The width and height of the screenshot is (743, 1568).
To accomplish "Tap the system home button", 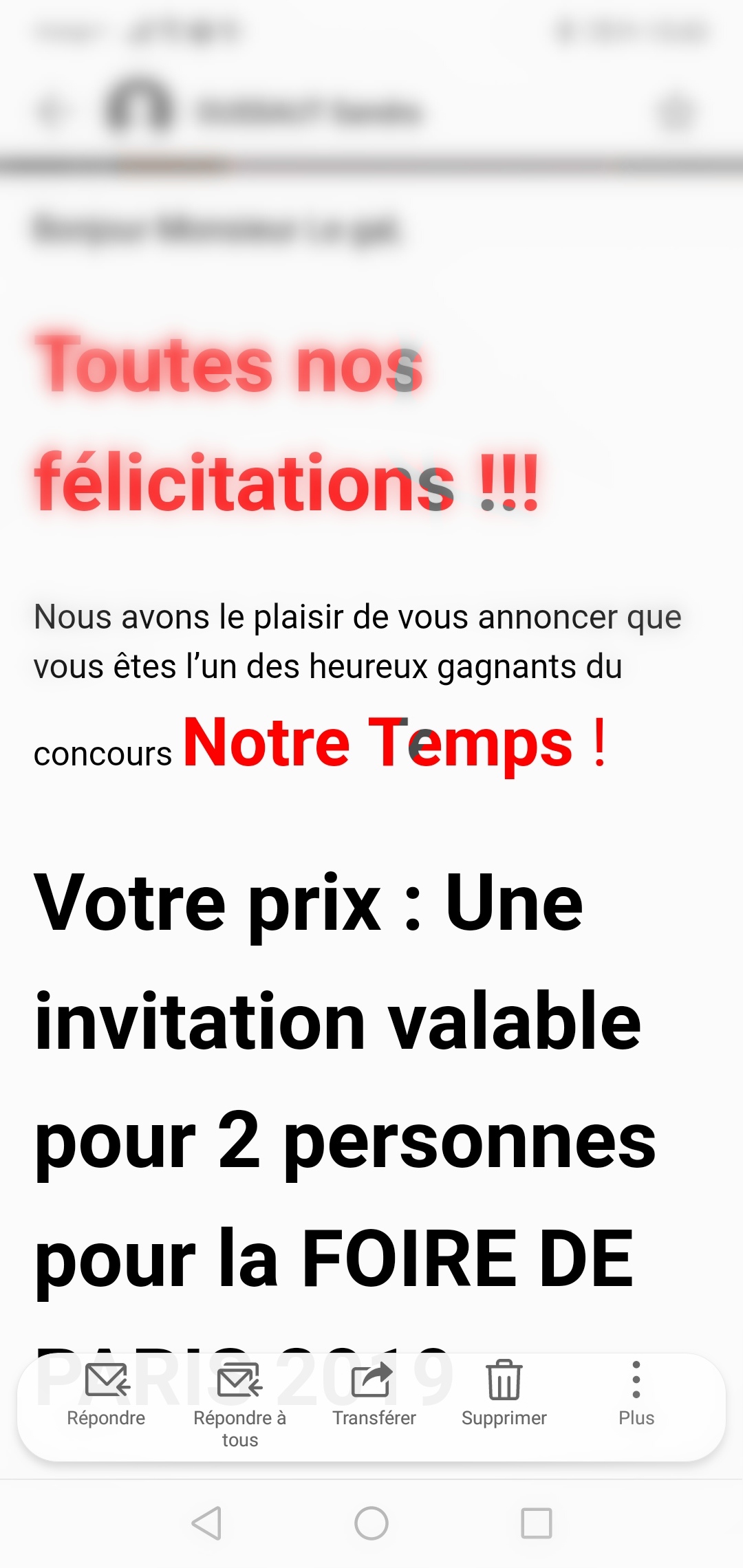I will click(371, 1523).
